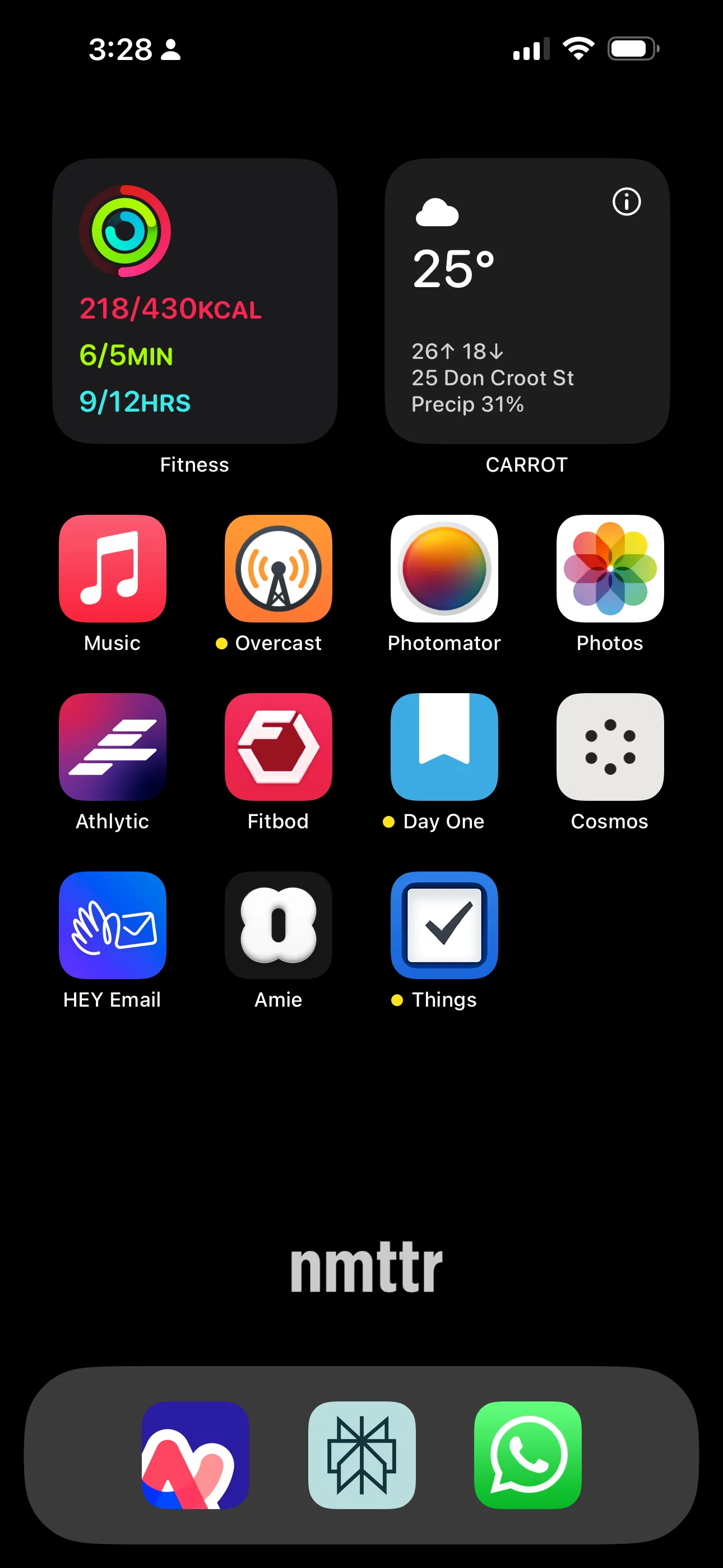Launch Photomator
Viewport: 723px width, 1568px height.
tap(444, 569)
